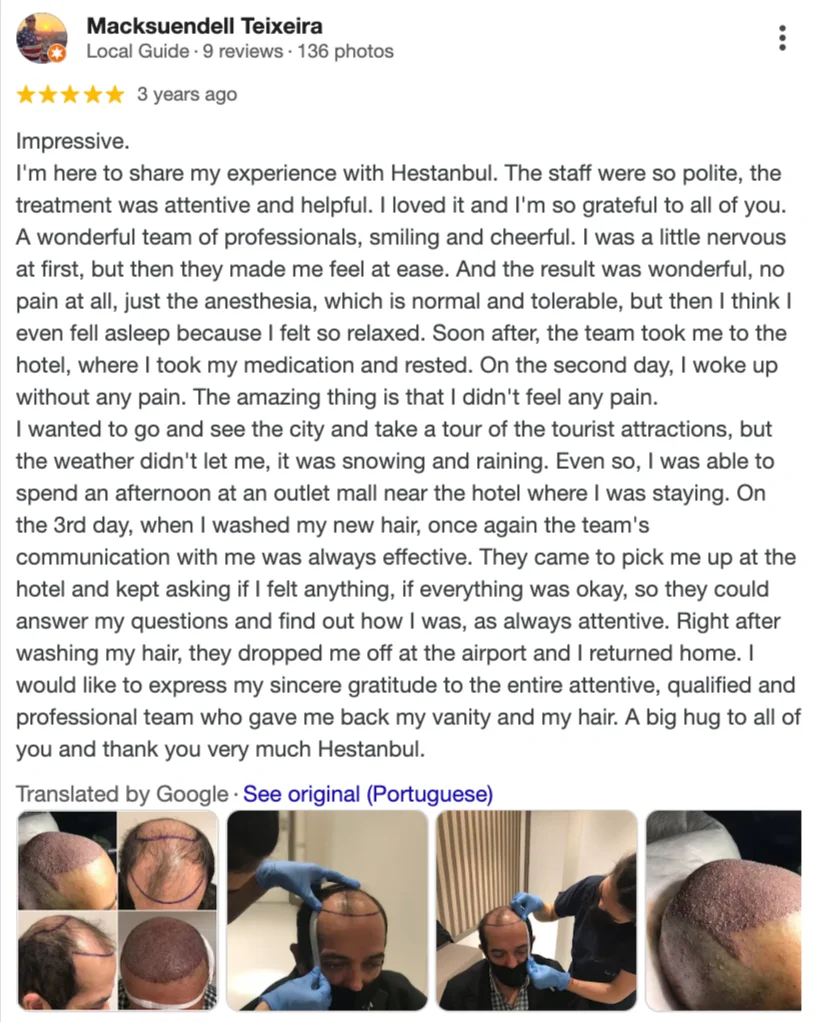Open Macksuendell Teixeira's profile picture

[41, 38]
